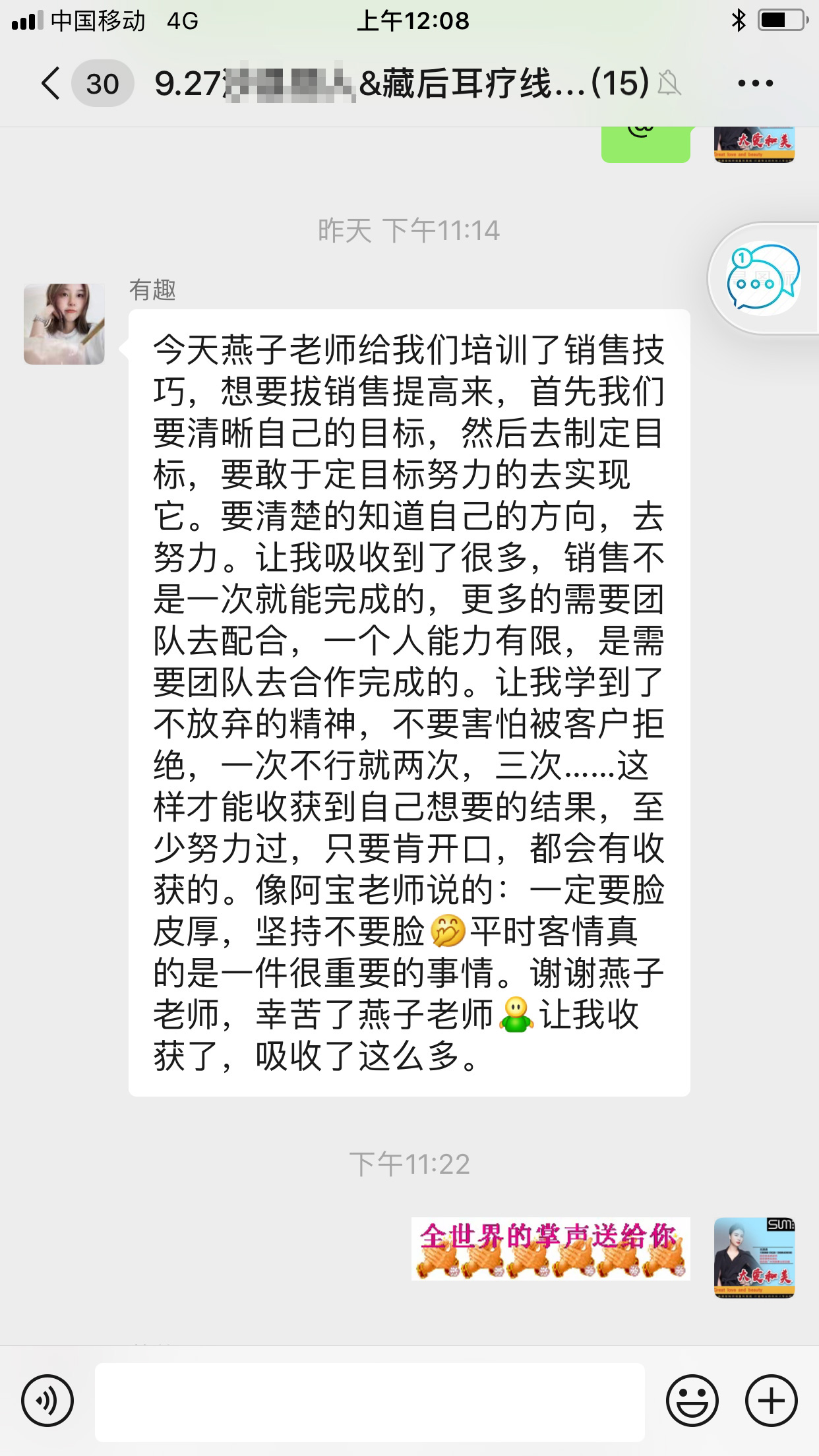Tap the unread count badge showing 30
The width and height of the screenshot is (819, 1456).
102,82
